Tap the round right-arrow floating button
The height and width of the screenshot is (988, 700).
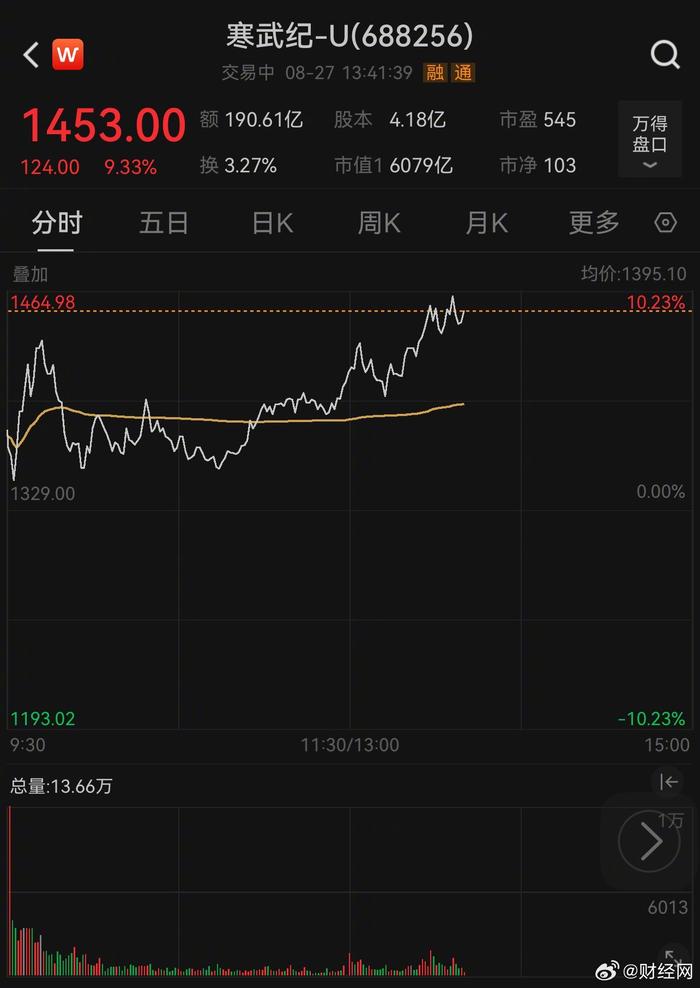point(649,842)
